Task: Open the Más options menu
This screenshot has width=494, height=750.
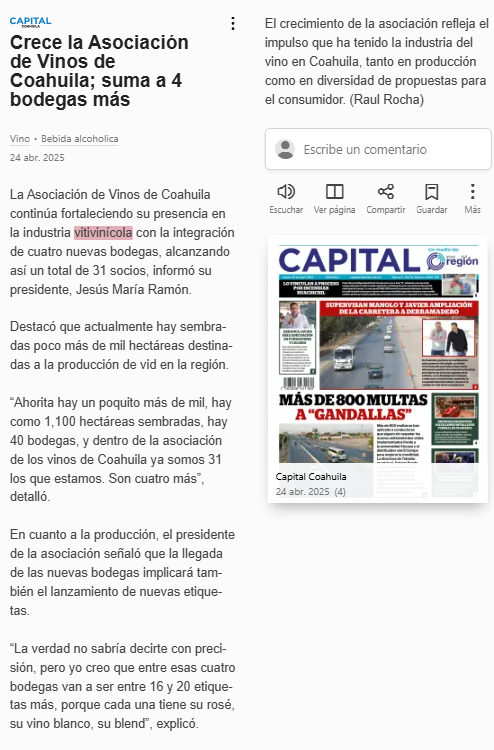Action: [472, 199]
